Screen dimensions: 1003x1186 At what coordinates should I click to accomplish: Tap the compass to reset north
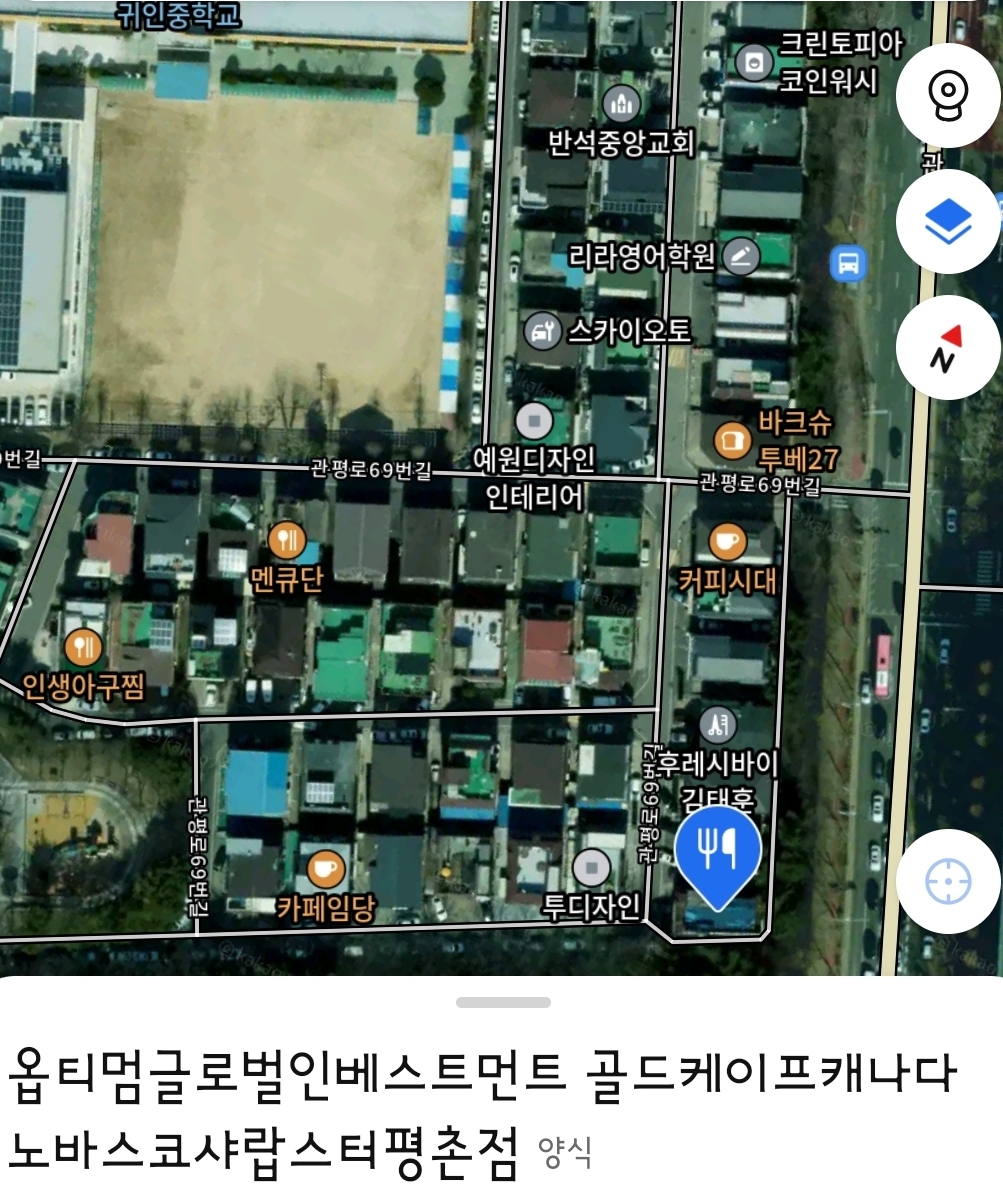[948, 347]
